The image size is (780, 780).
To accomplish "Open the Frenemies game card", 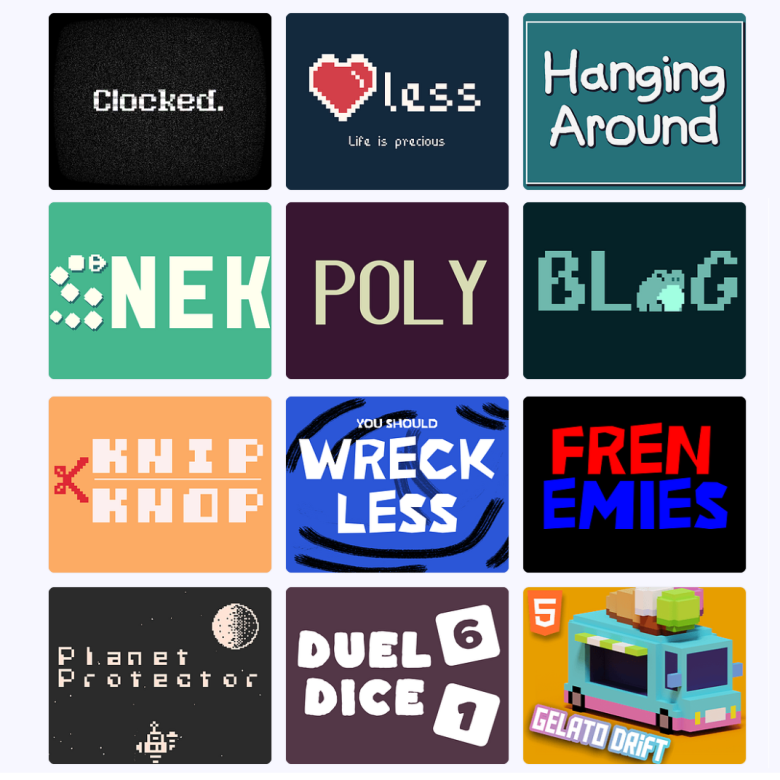I will [634, 484].
